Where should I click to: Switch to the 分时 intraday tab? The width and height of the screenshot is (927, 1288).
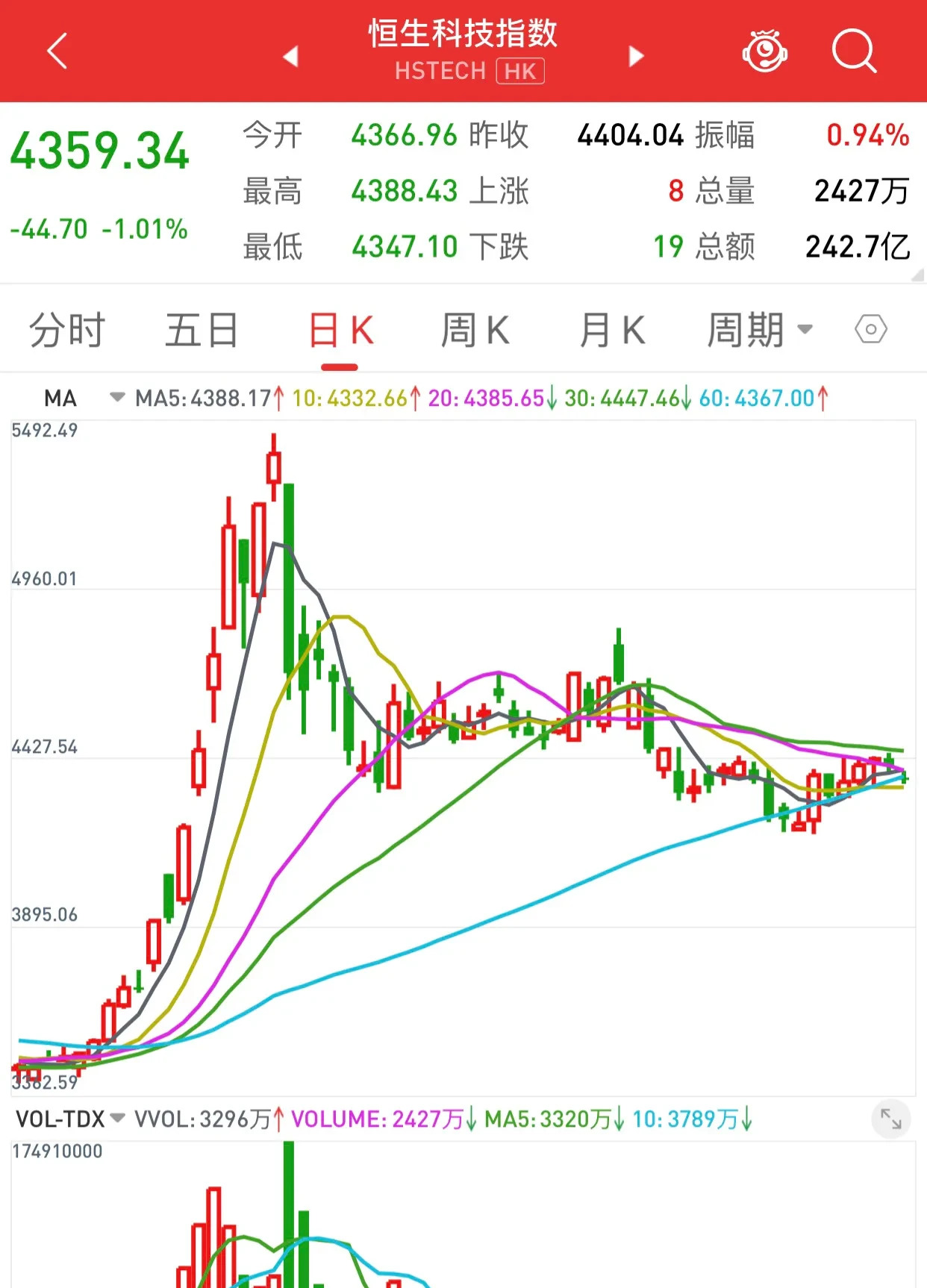[x=66, y=329]
